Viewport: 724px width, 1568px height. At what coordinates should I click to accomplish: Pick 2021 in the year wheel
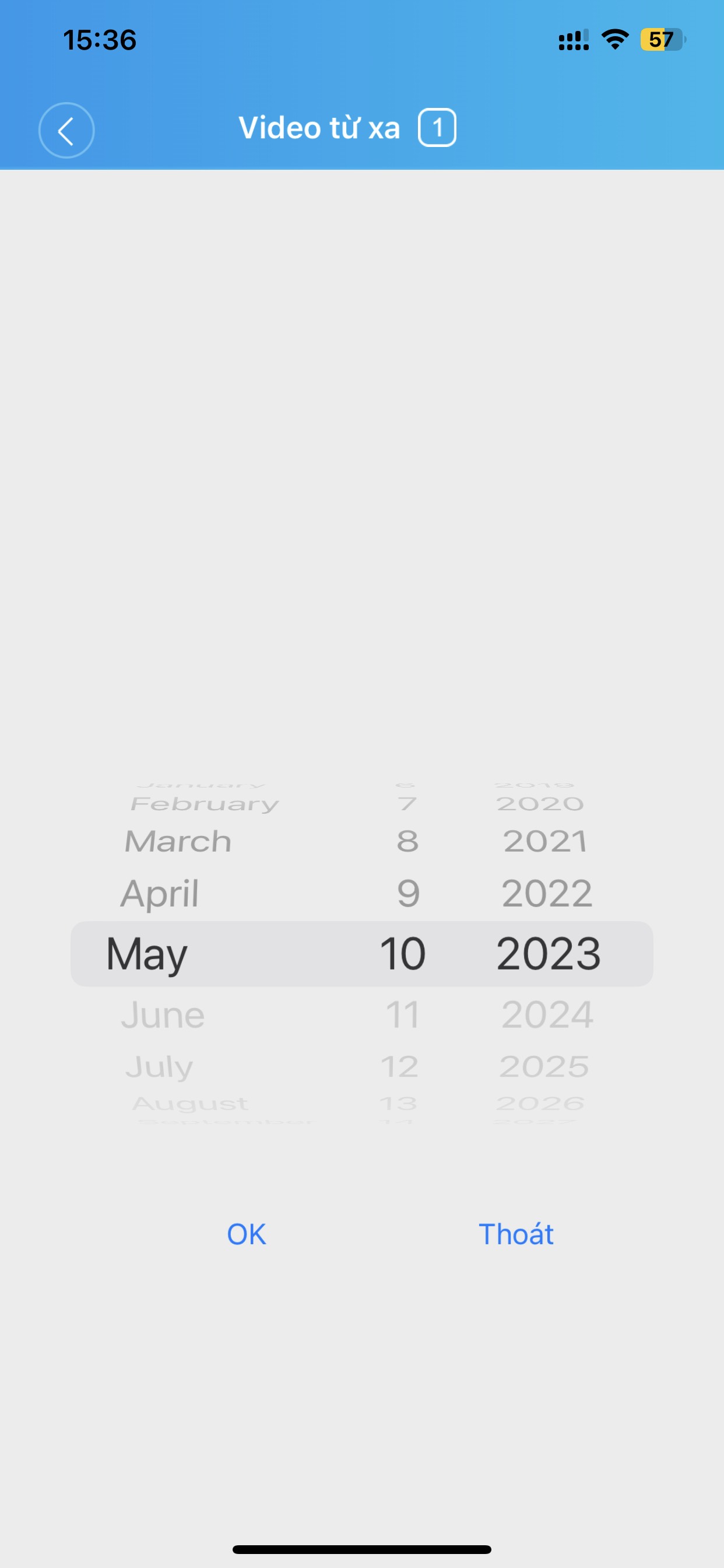(x=544, y=841)
